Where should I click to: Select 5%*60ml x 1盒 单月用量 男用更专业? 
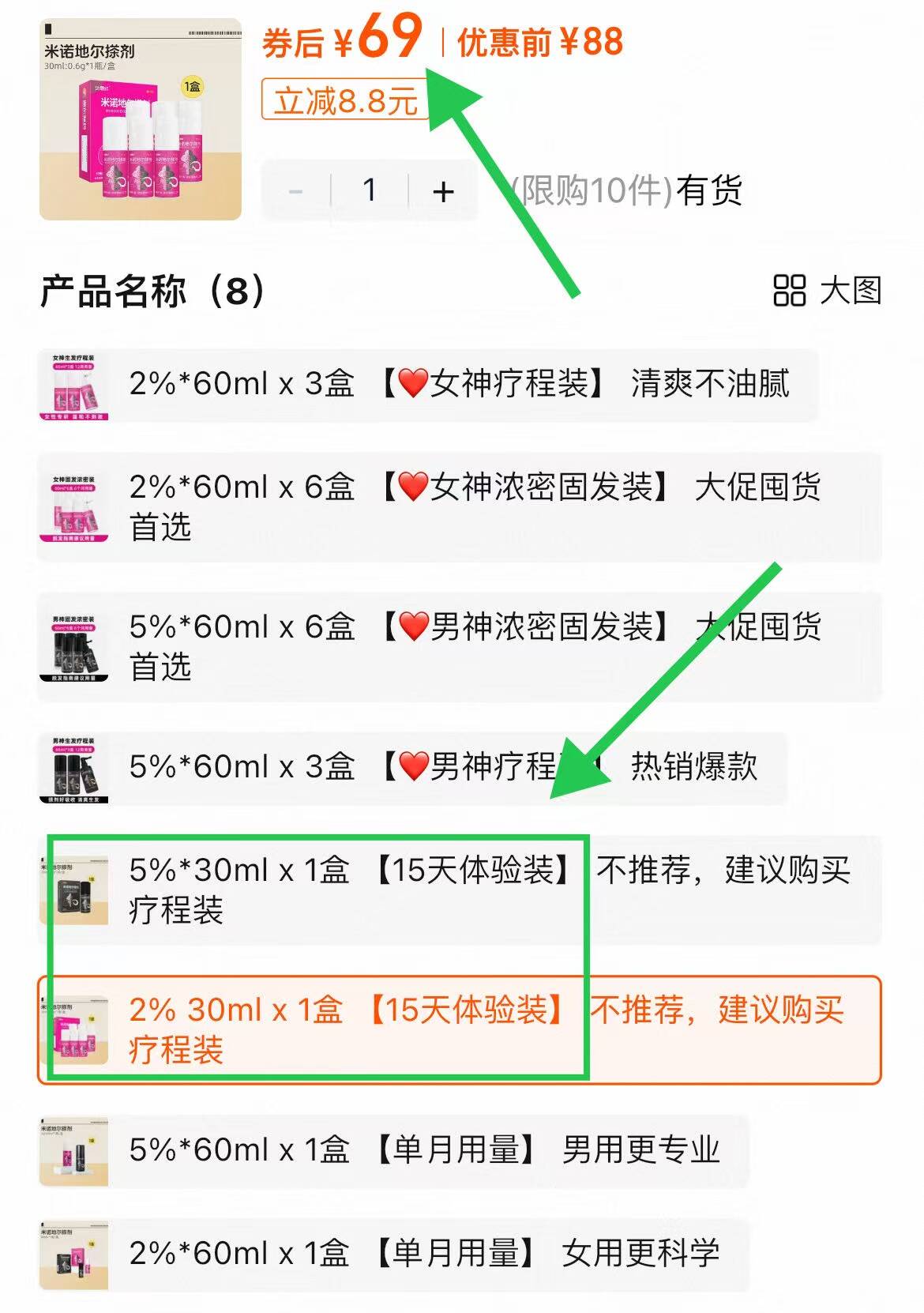pyautogui.click(x=393, y=1151)
